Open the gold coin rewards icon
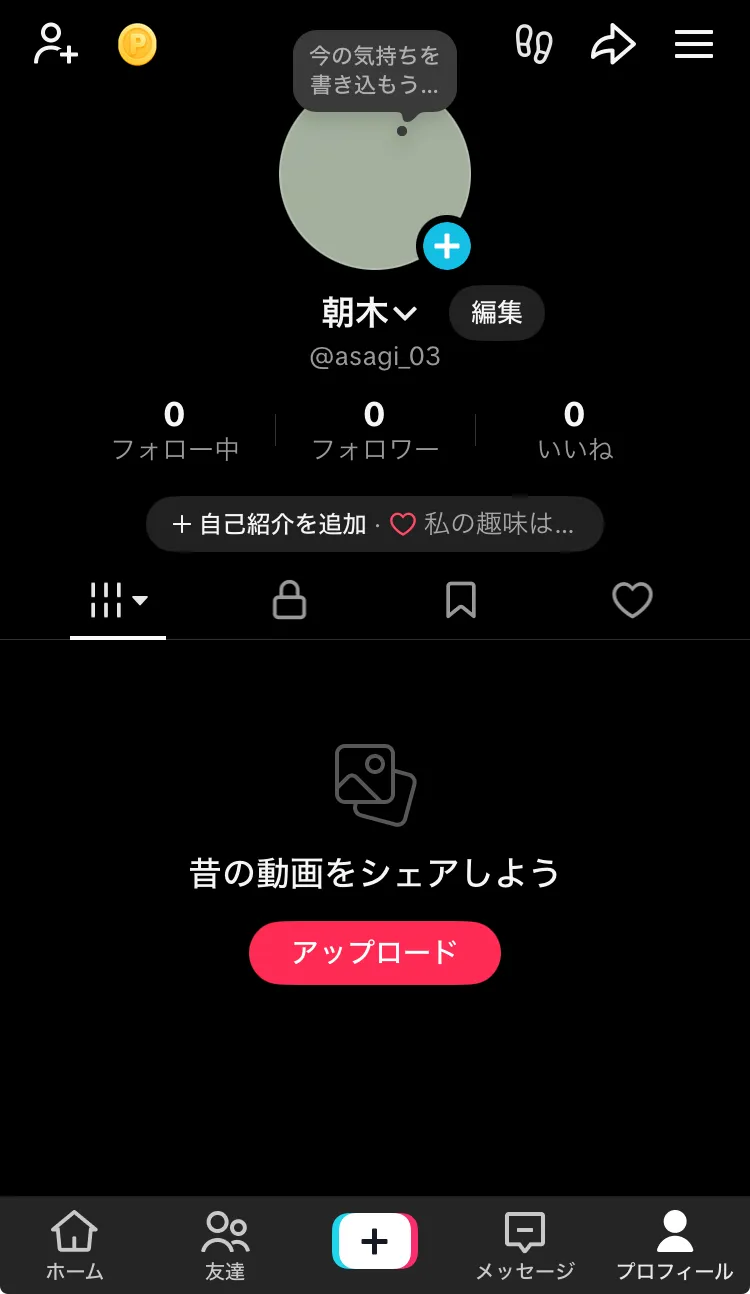 pyautogui.click(x=137, y=45)
